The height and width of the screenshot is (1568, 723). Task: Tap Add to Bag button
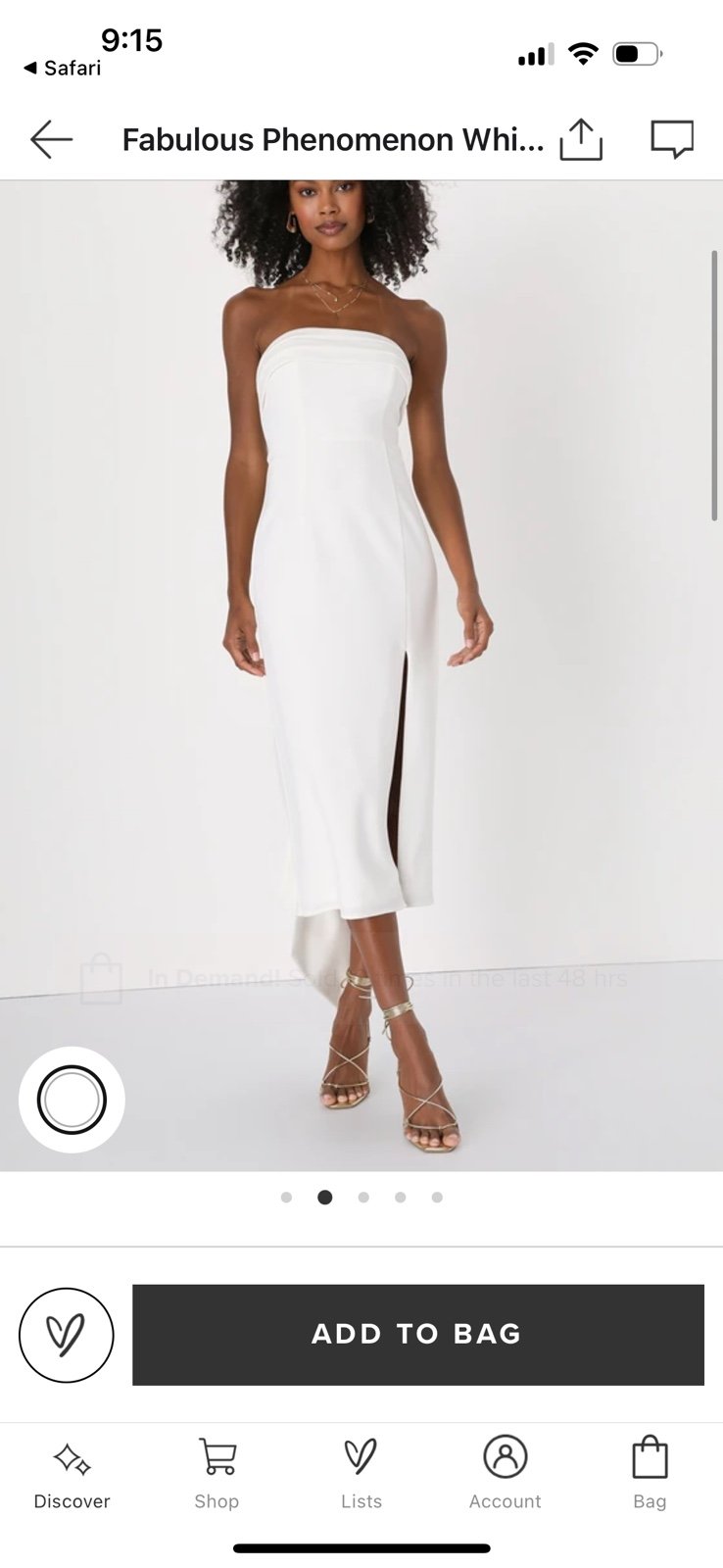[x=418, y=1335]
